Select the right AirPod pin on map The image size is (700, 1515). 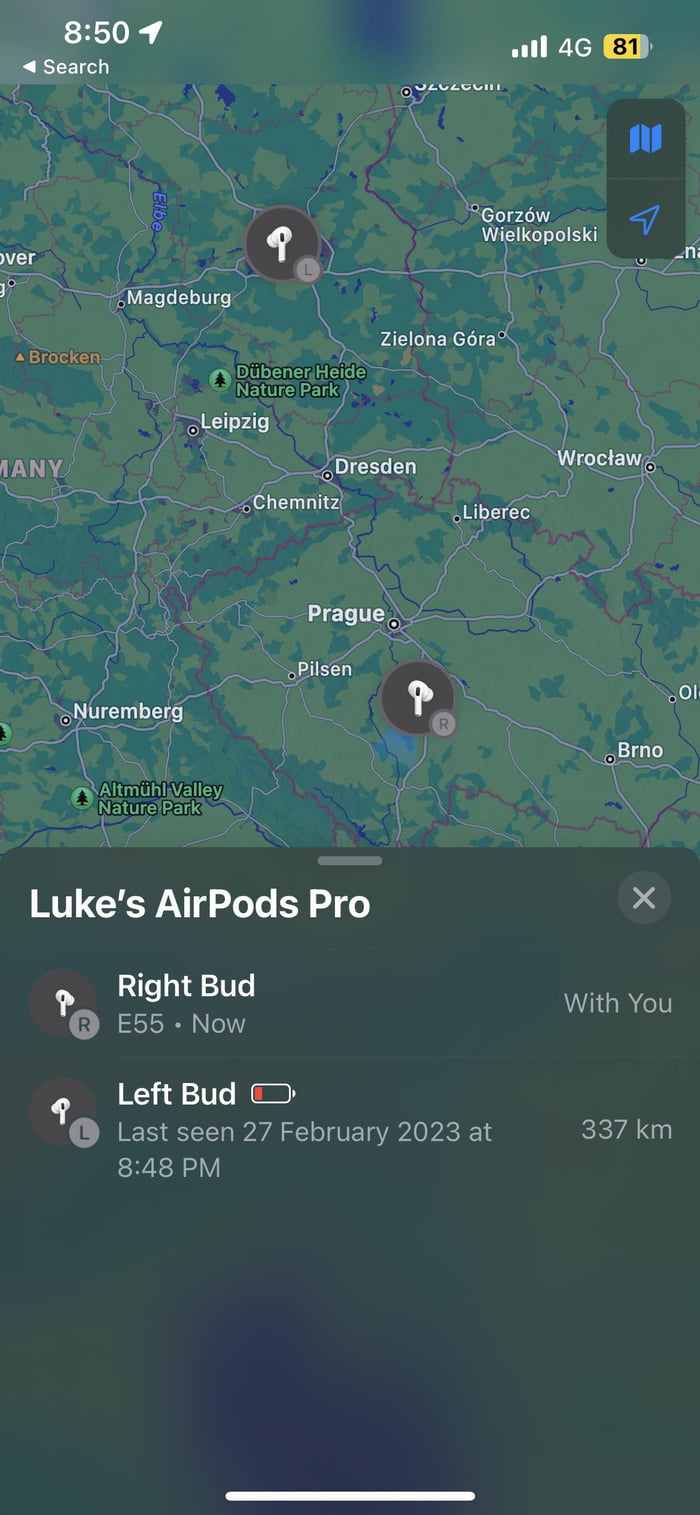click(417, 698)
